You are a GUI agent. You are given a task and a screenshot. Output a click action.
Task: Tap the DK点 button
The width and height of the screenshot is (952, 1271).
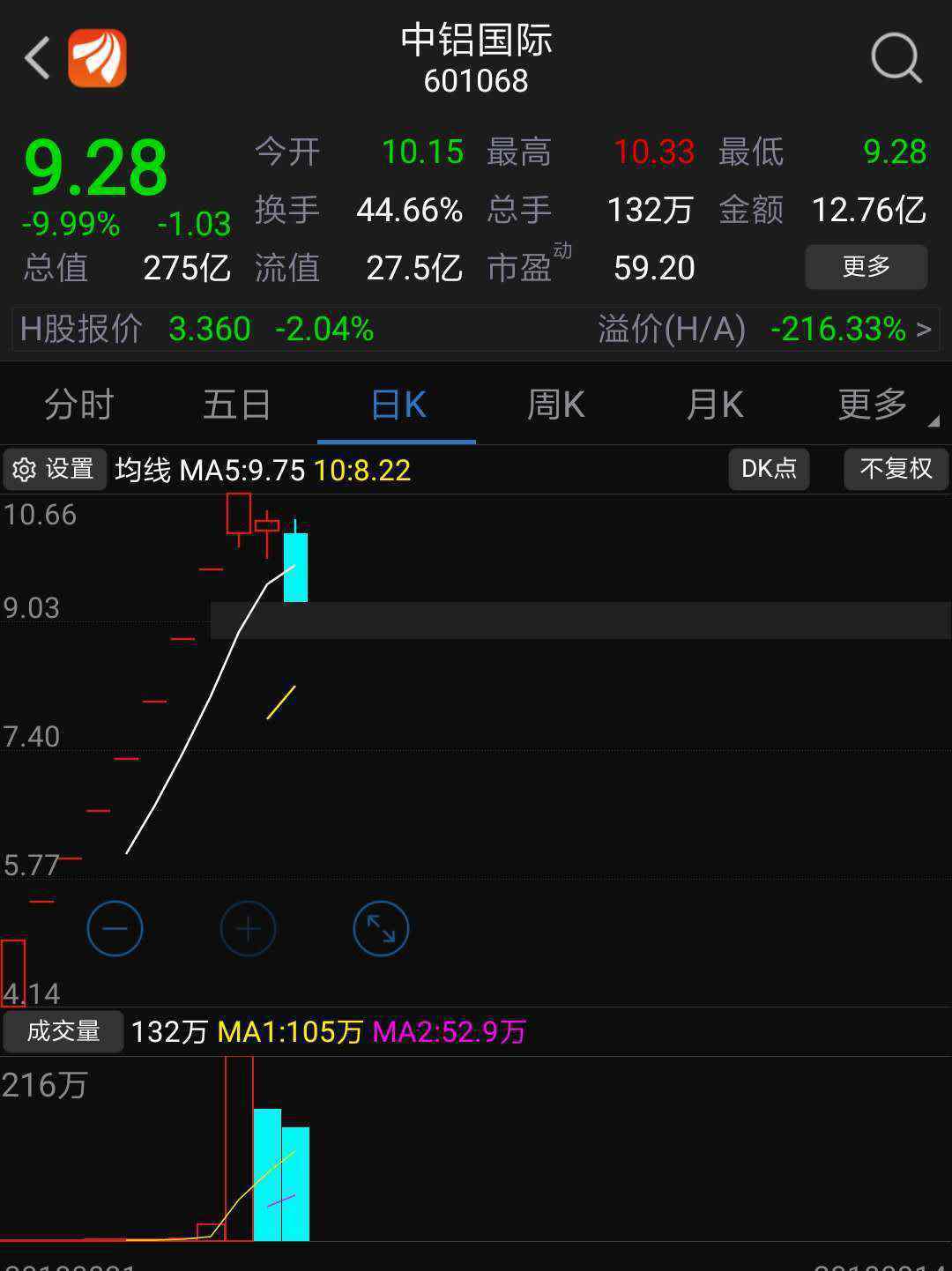[769, 470]
